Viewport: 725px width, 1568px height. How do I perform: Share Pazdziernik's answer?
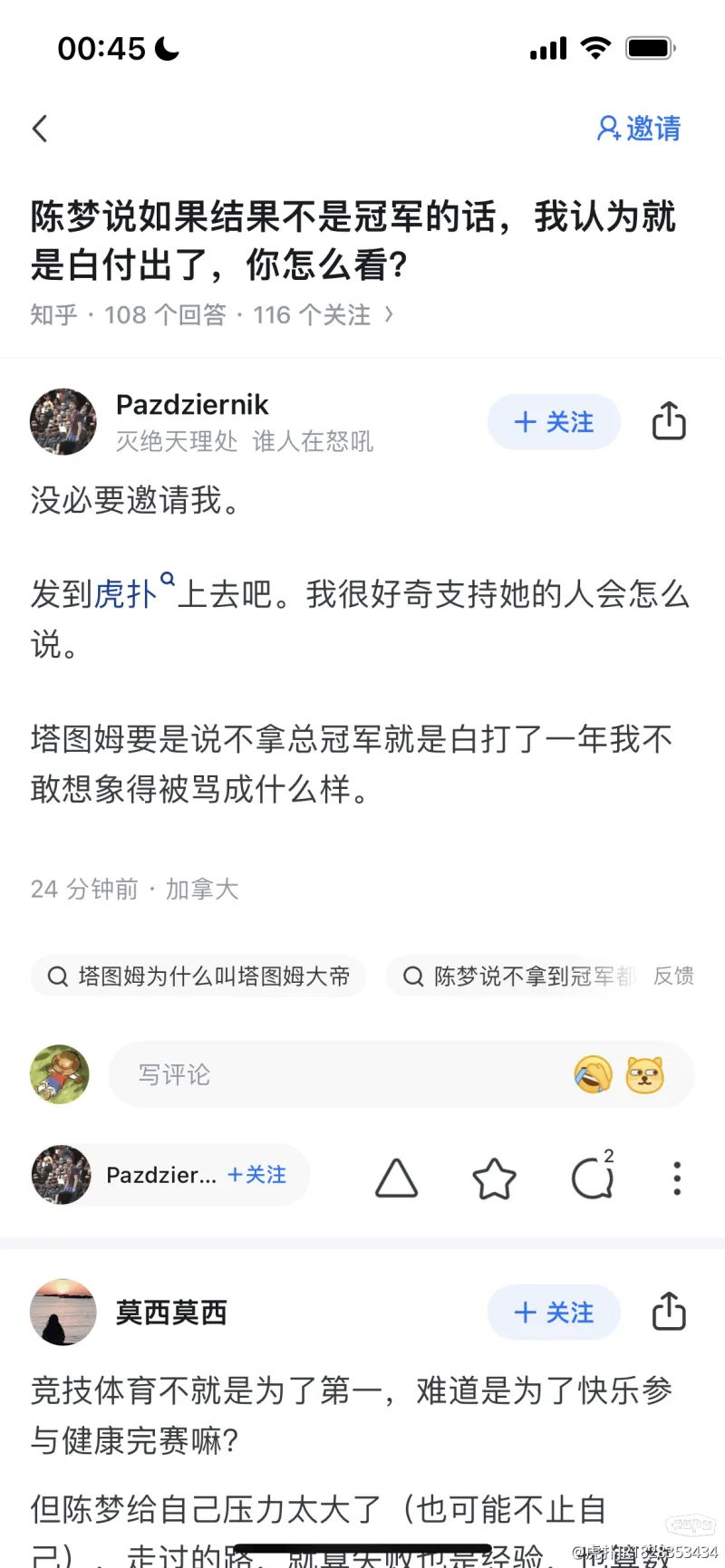[x=668, y=421]
